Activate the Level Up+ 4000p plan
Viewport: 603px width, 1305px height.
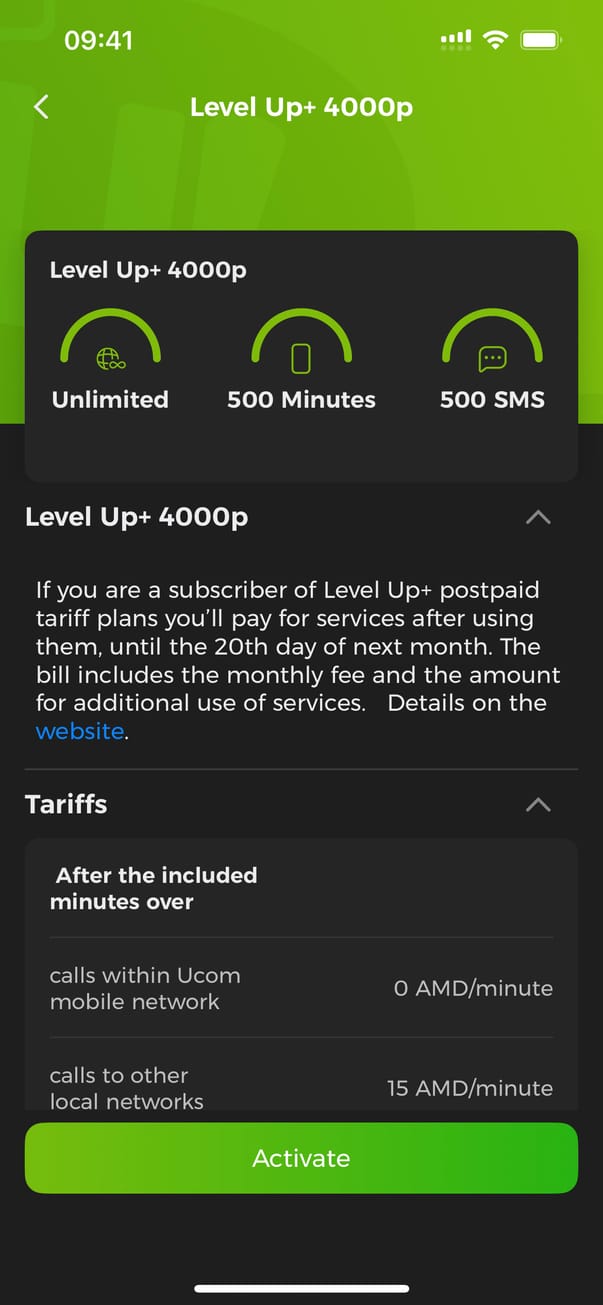[301, 1158]
